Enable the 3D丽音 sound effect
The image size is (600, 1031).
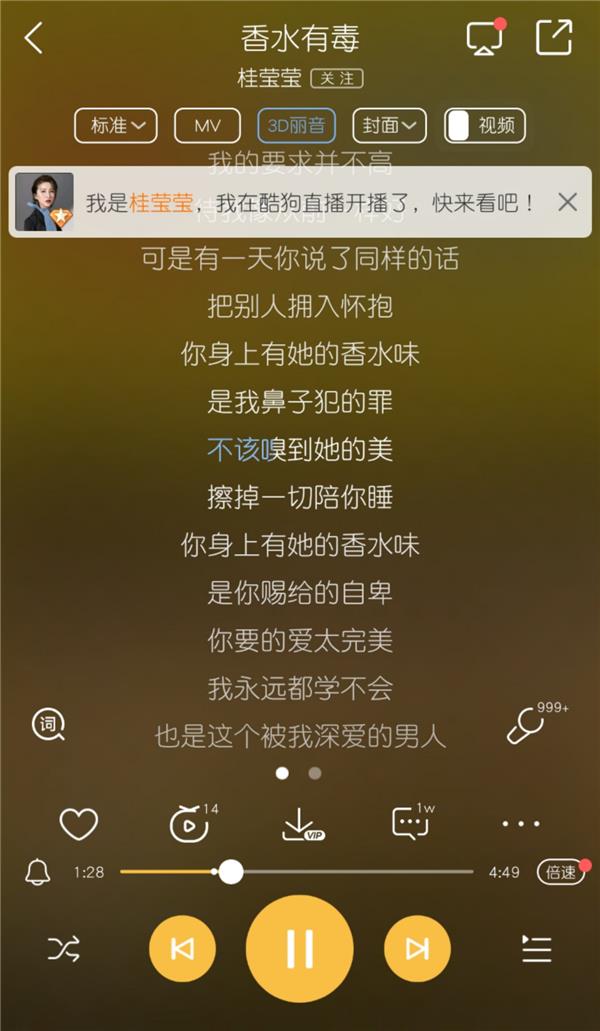[x=296, y=126]
